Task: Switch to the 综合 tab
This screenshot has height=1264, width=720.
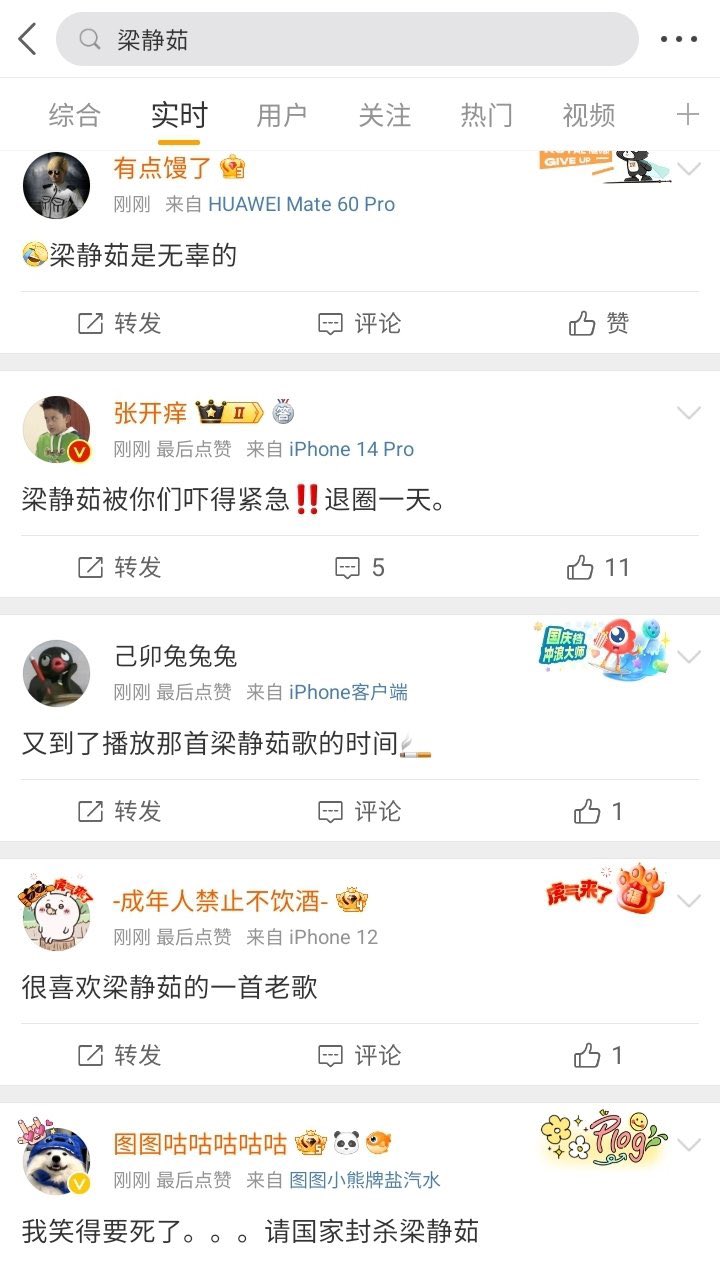Action: tap(75, 115)
